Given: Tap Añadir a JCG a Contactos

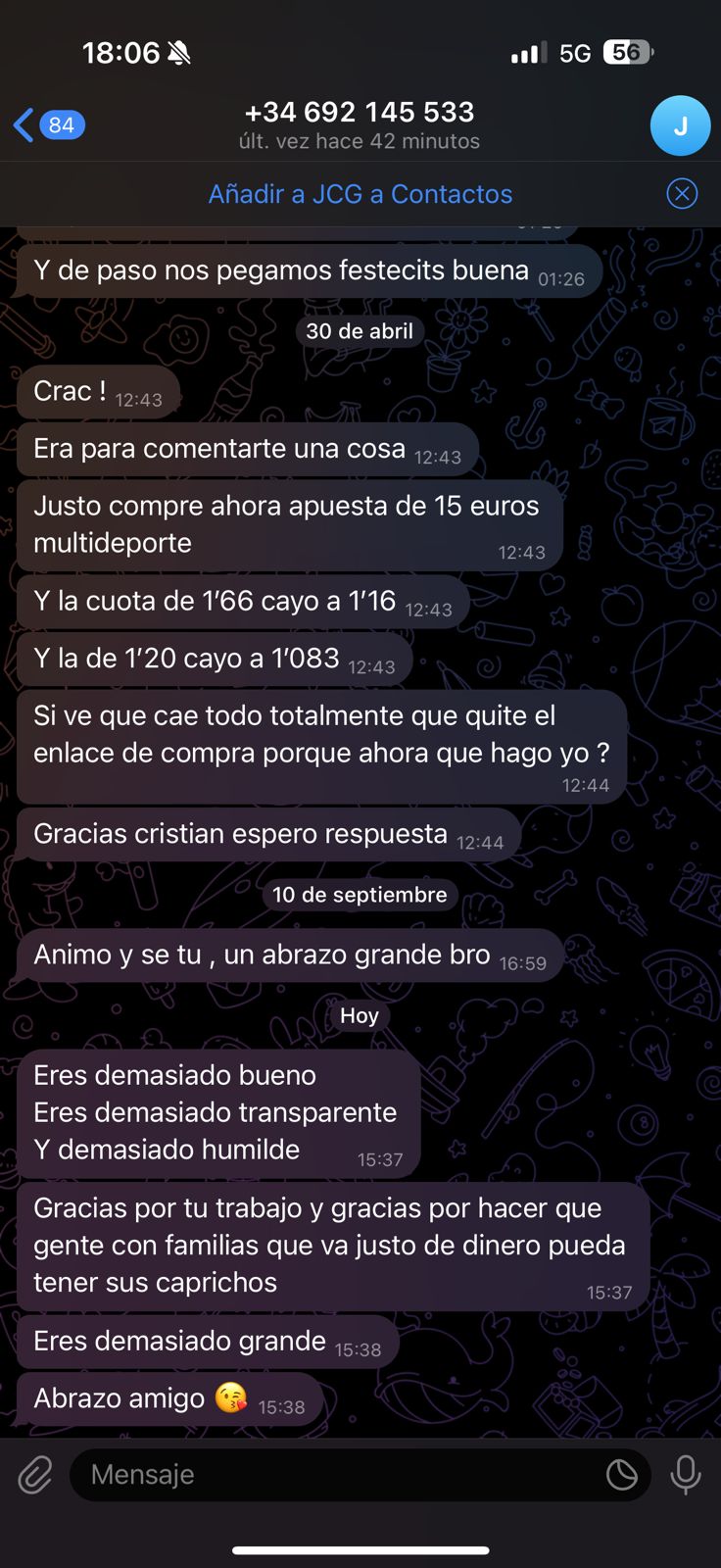Looking at the screenshot, I should tap(360, 194).
